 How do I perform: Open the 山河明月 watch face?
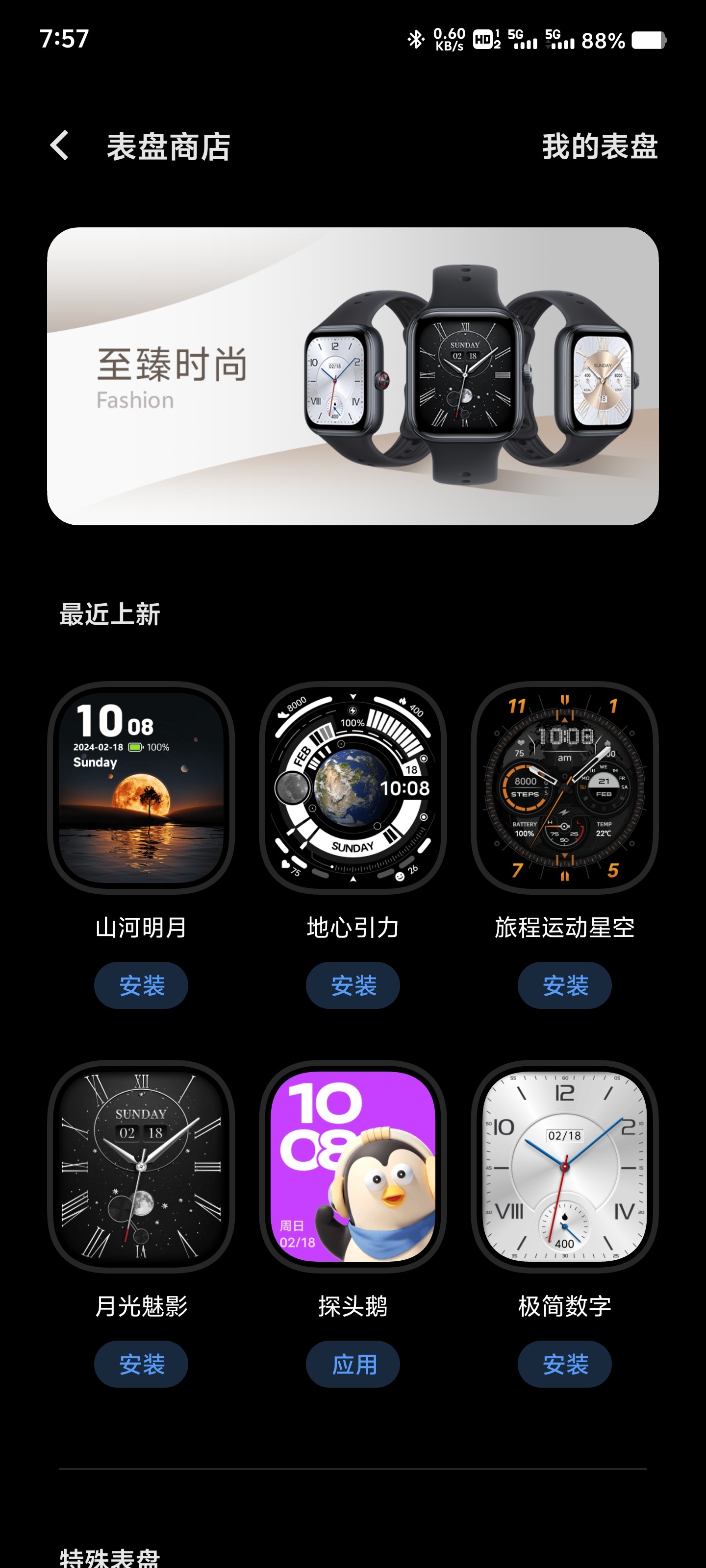pos(141,787)
